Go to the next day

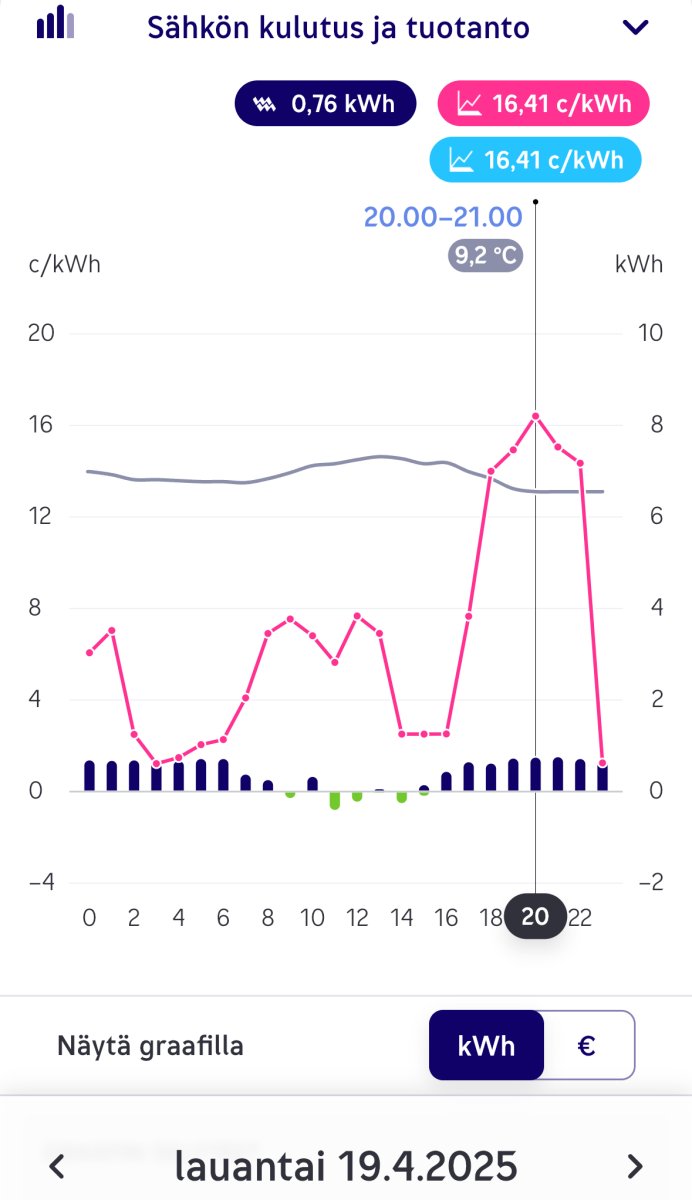pyautogui.click(x=634, y=1166)
